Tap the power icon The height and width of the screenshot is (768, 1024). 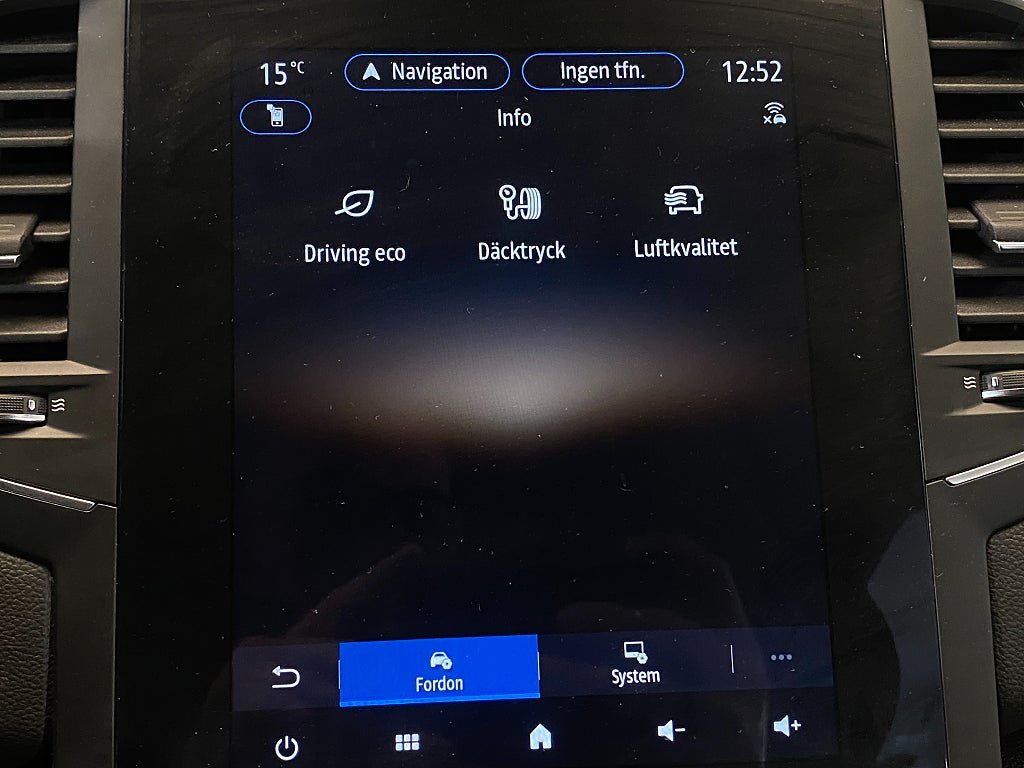(x=287, y=746)
